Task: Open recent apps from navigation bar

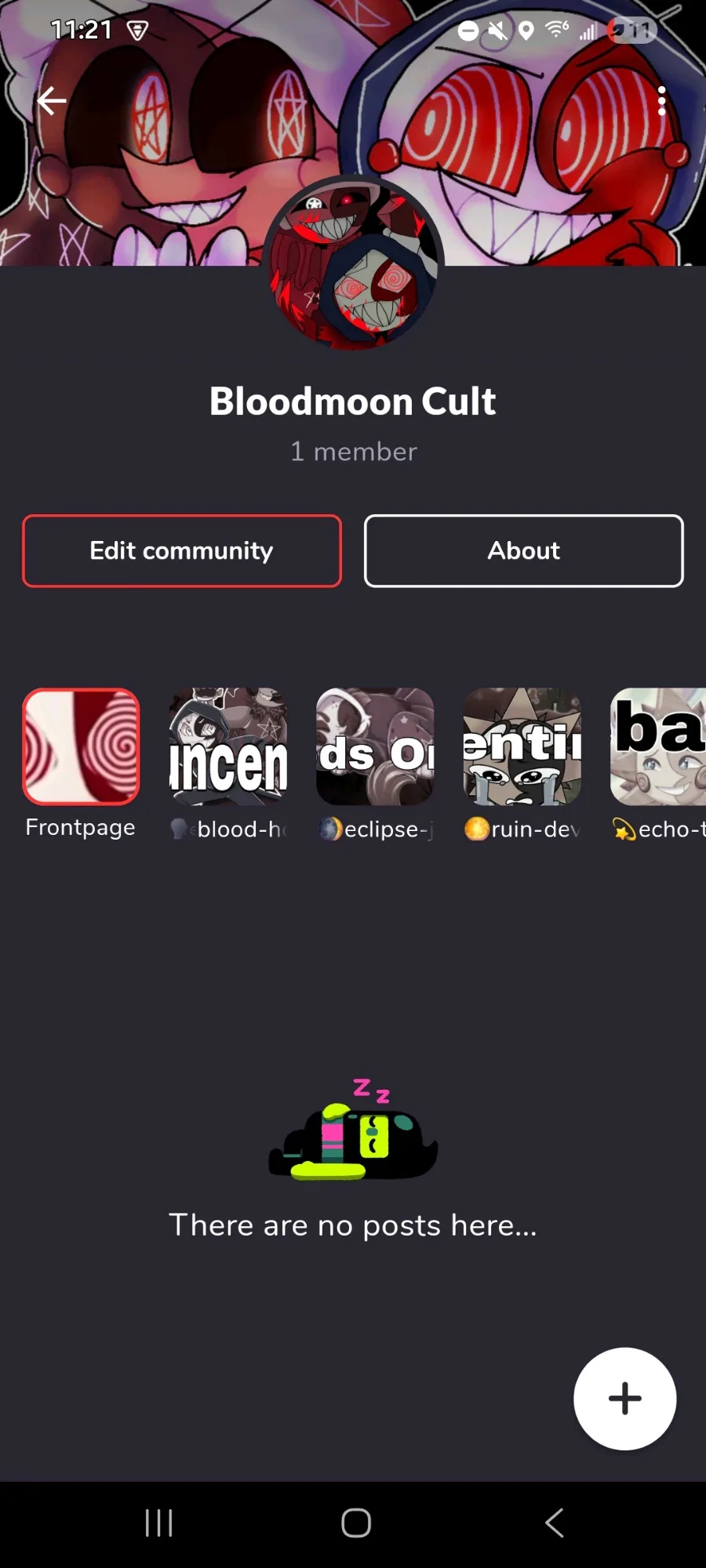Action: tap(159, 1523)
